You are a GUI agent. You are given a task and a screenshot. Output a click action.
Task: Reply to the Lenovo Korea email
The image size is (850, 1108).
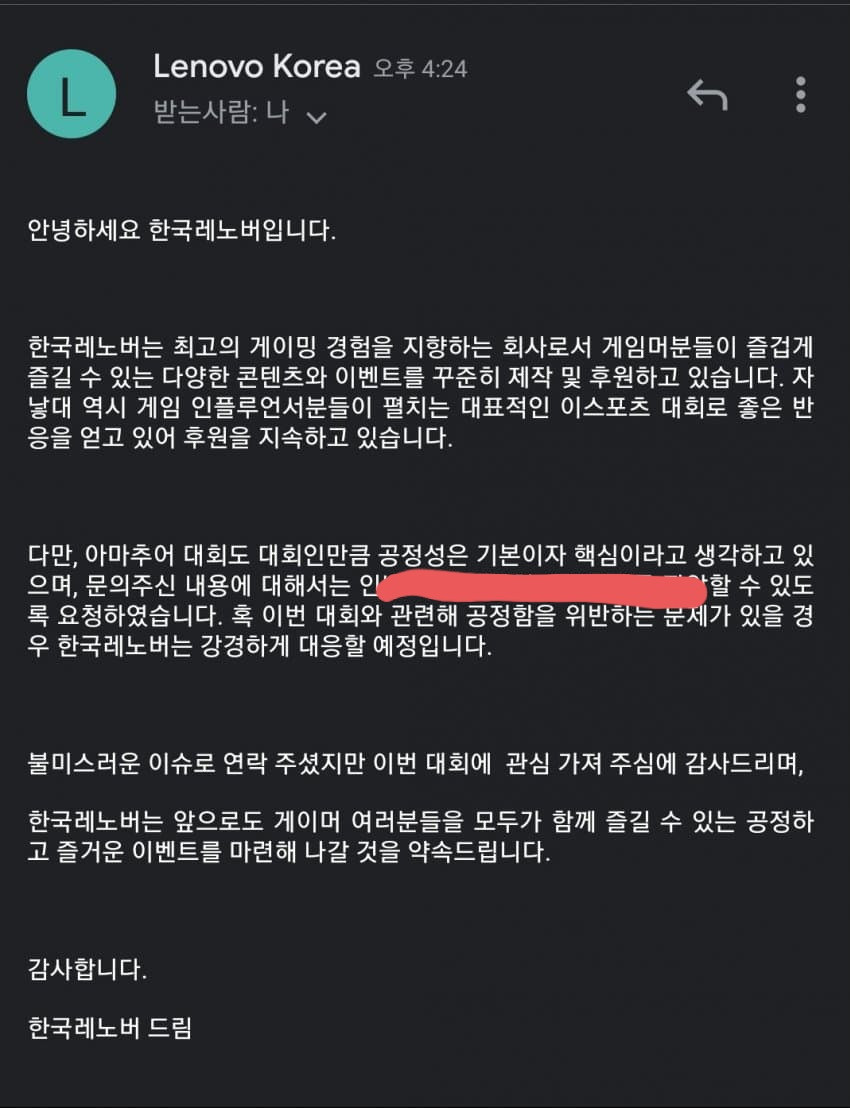707,94
